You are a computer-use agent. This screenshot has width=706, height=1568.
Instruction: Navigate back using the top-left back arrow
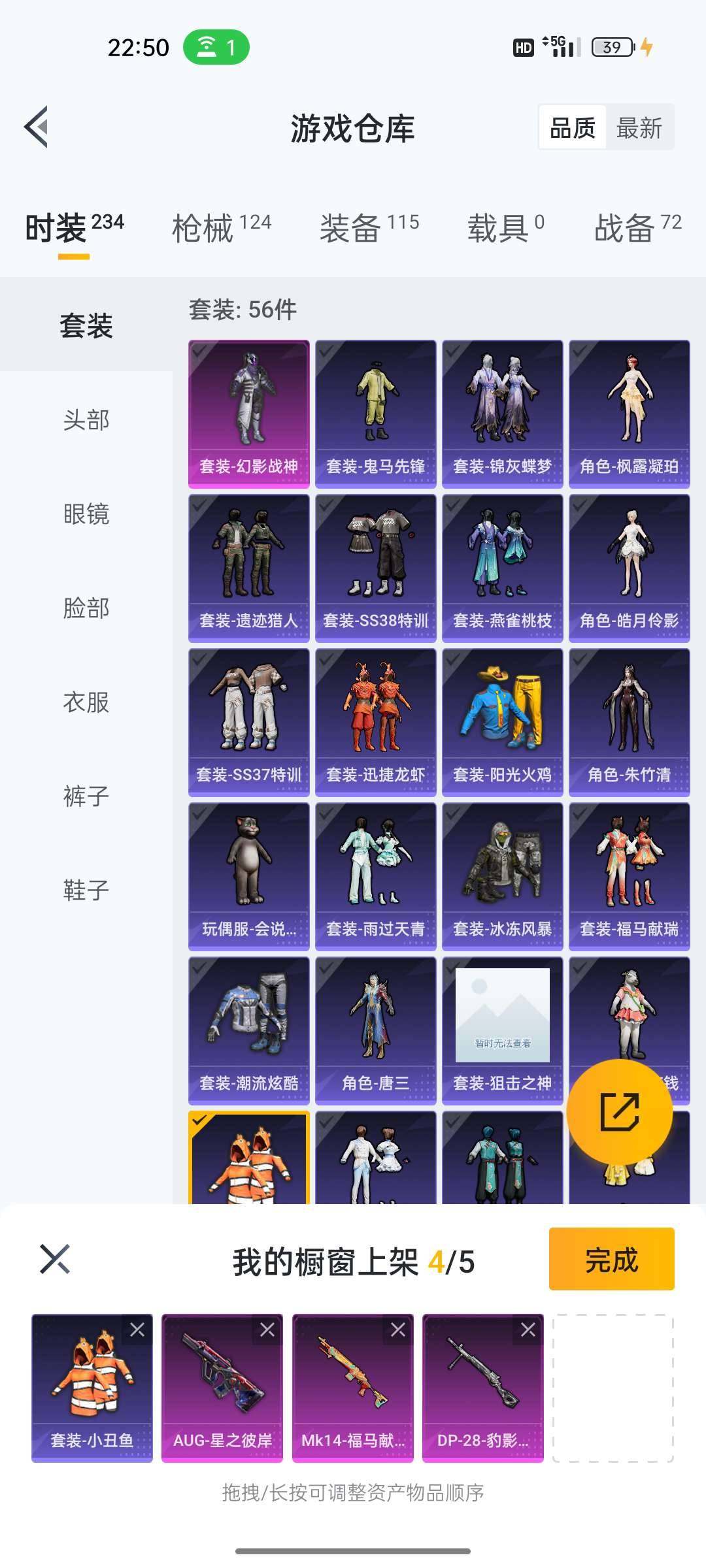coord(37,128)
